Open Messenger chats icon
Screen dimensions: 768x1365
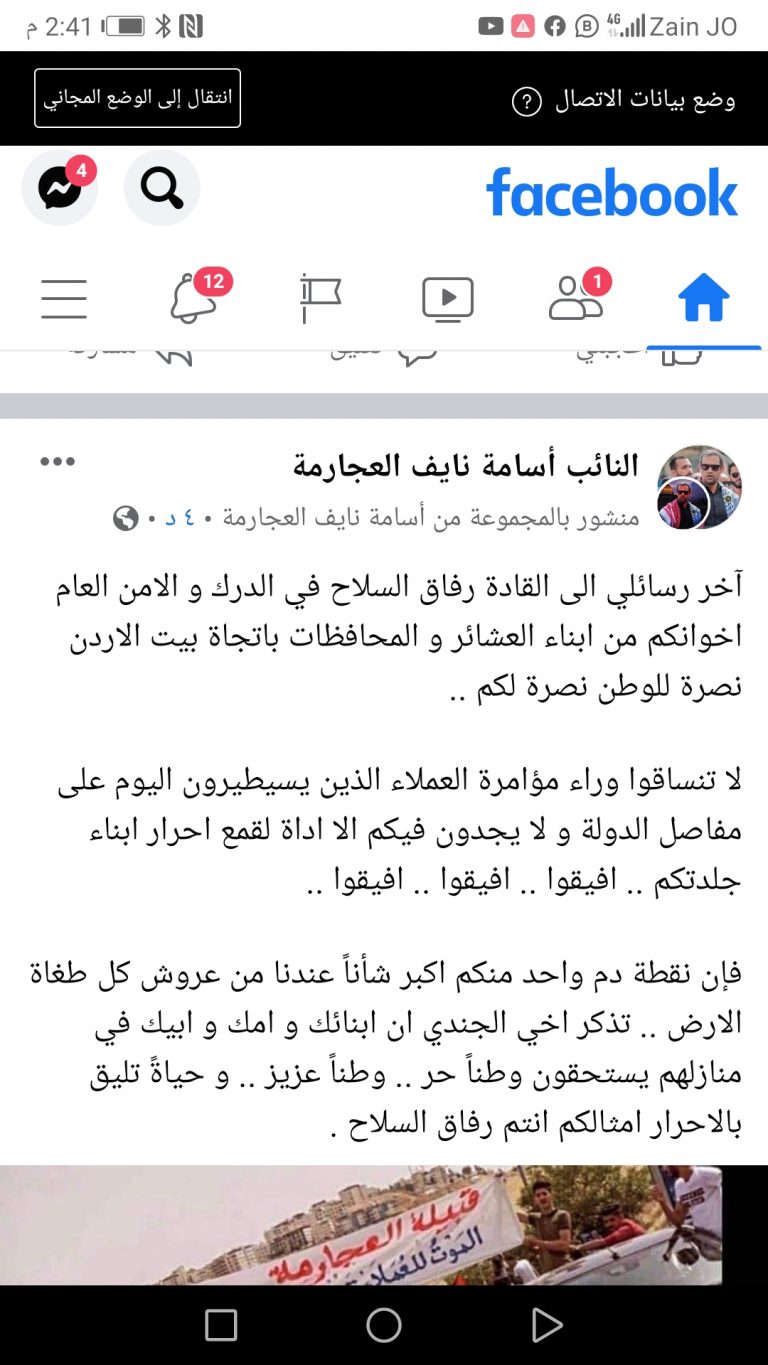pyautogui.click(x=60, y=187)
